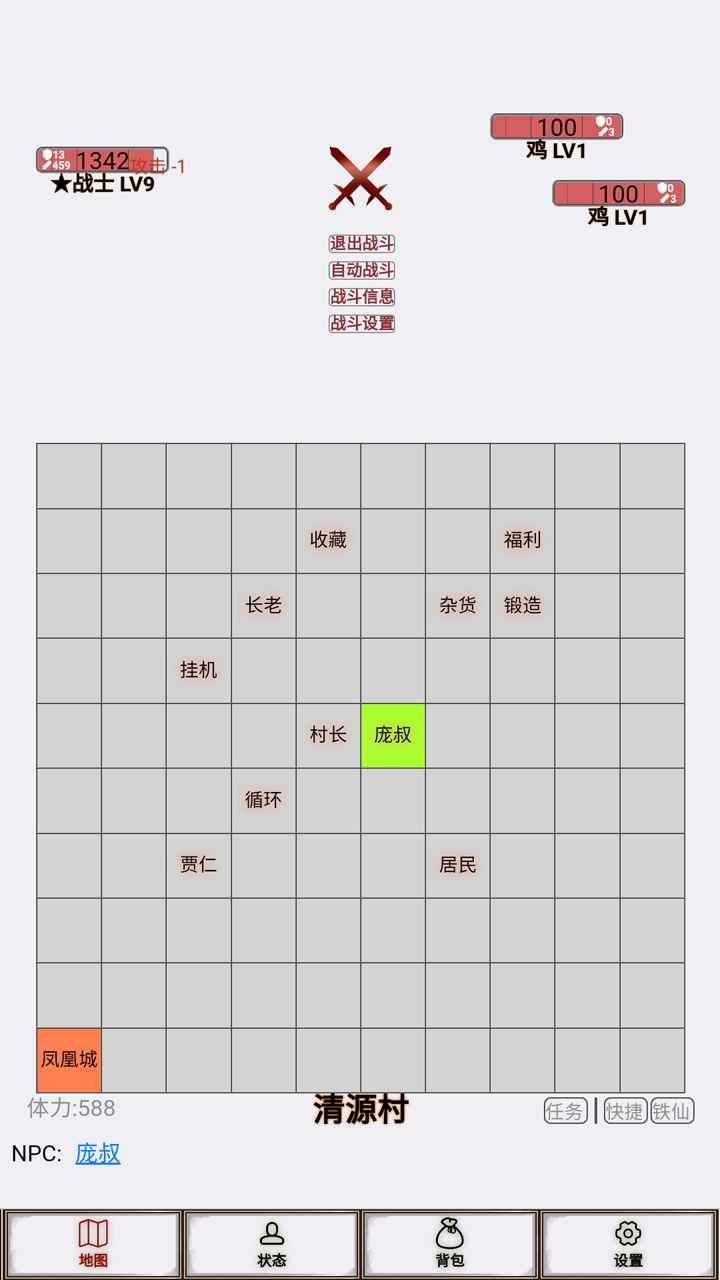Visit the 村长 map tile
Screen dimensions: 720x1280
[x=328, y=735]
